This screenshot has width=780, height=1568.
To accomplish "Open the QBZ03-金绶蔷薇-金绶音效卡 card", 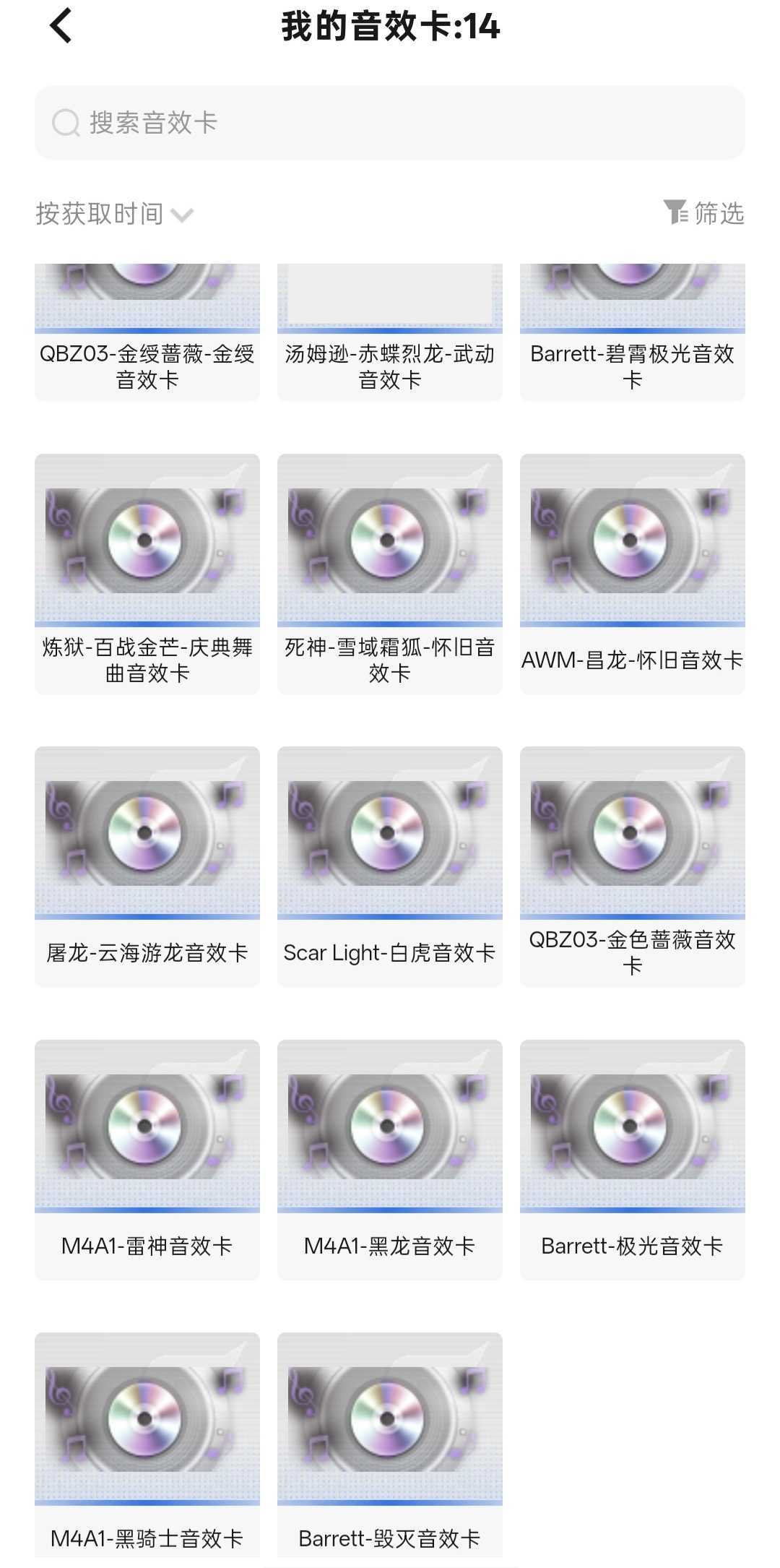I will coord(147,332).
